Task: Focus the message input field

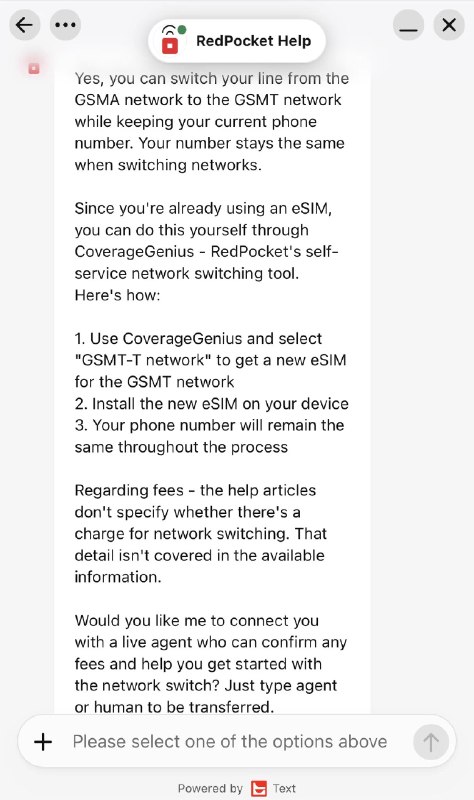Action: pyautogui.click(x=230, y=741)
